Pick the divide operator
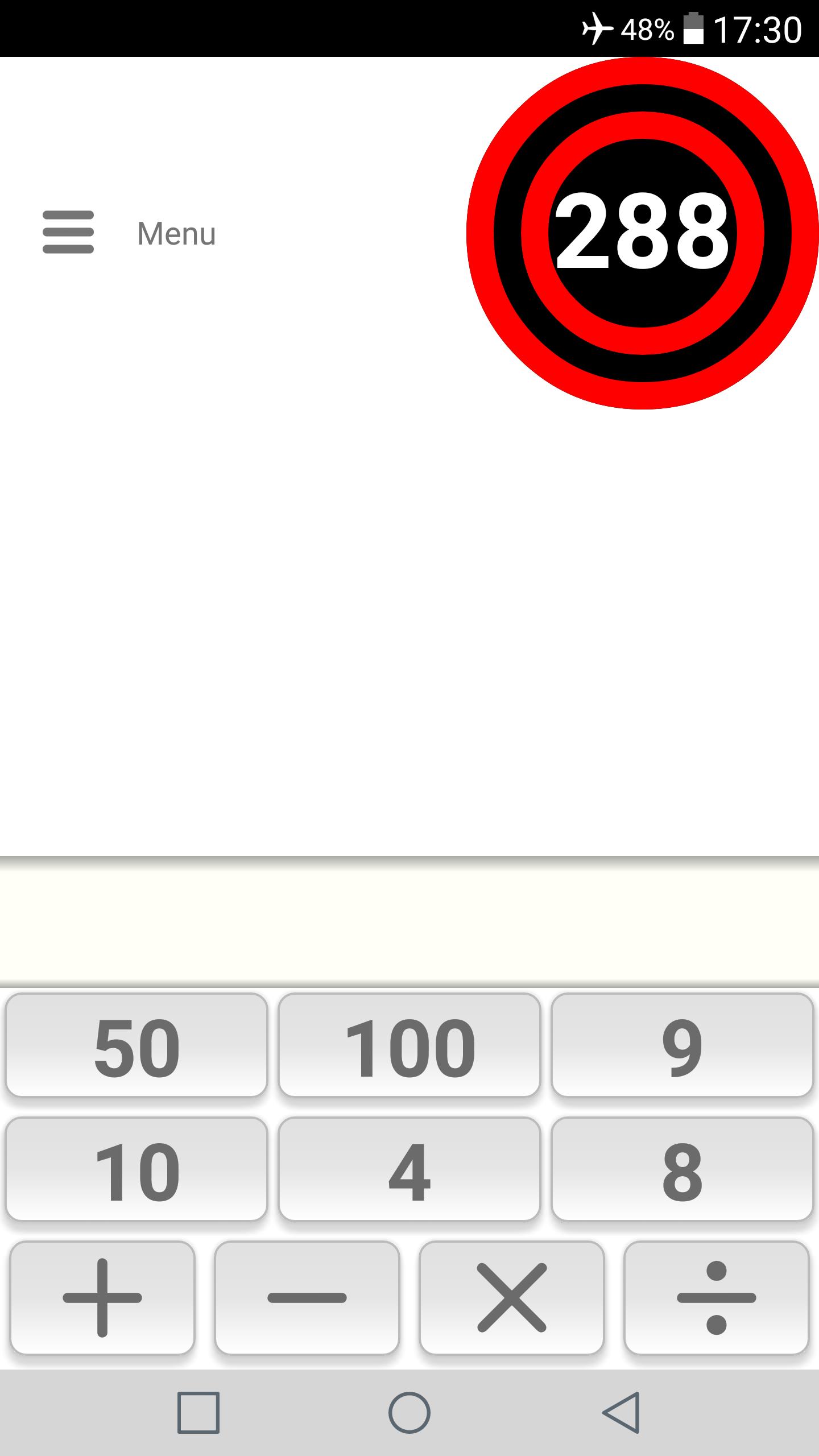This screenshot has height=1456, width=819. [x=716, y=1297]
